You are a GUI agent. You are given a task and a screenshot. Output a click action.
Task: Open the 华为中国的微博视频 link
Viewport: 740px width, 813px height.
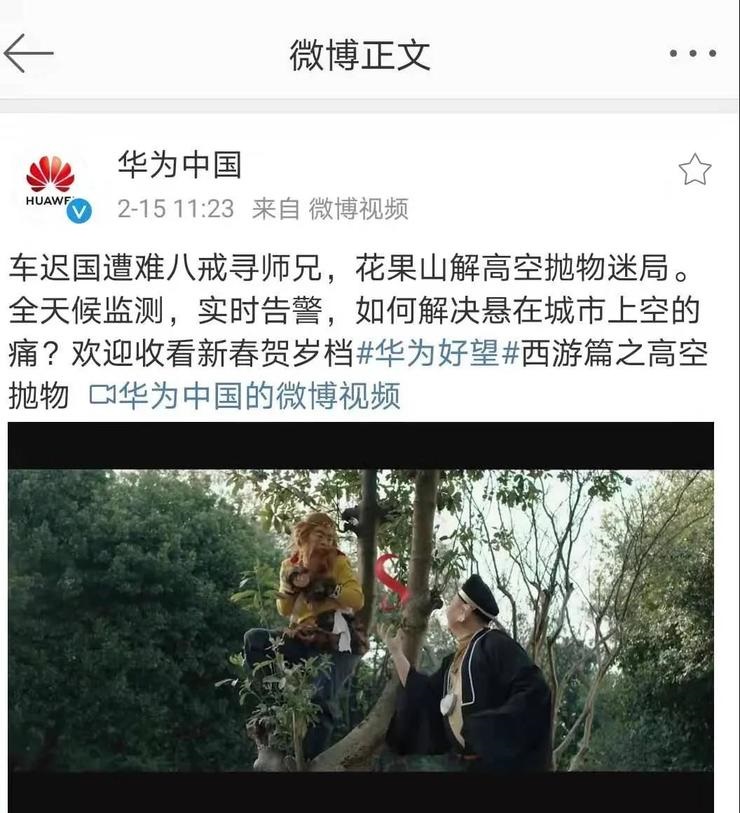point(245,395)
